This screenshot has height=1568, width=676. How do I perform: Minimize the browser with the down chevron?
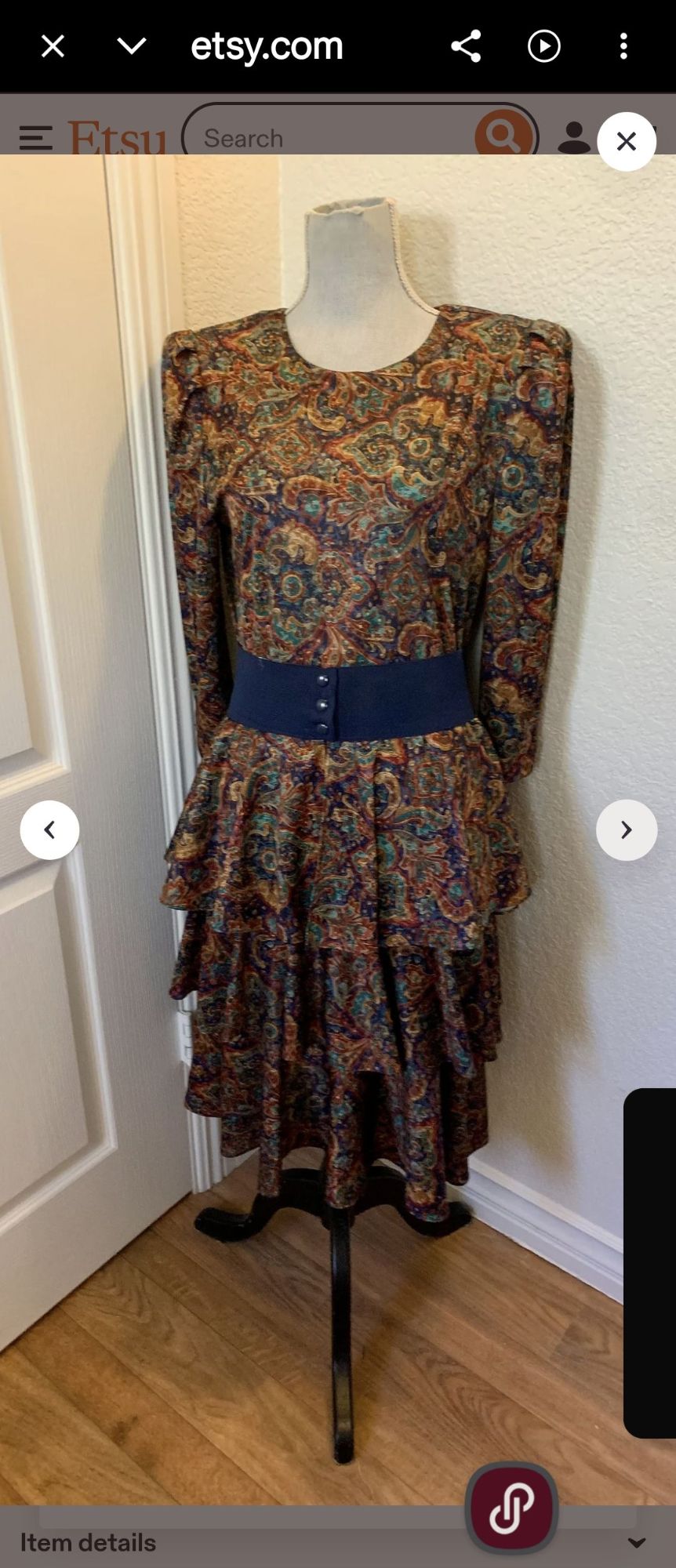pyautogui.click(x=132, y=46)
